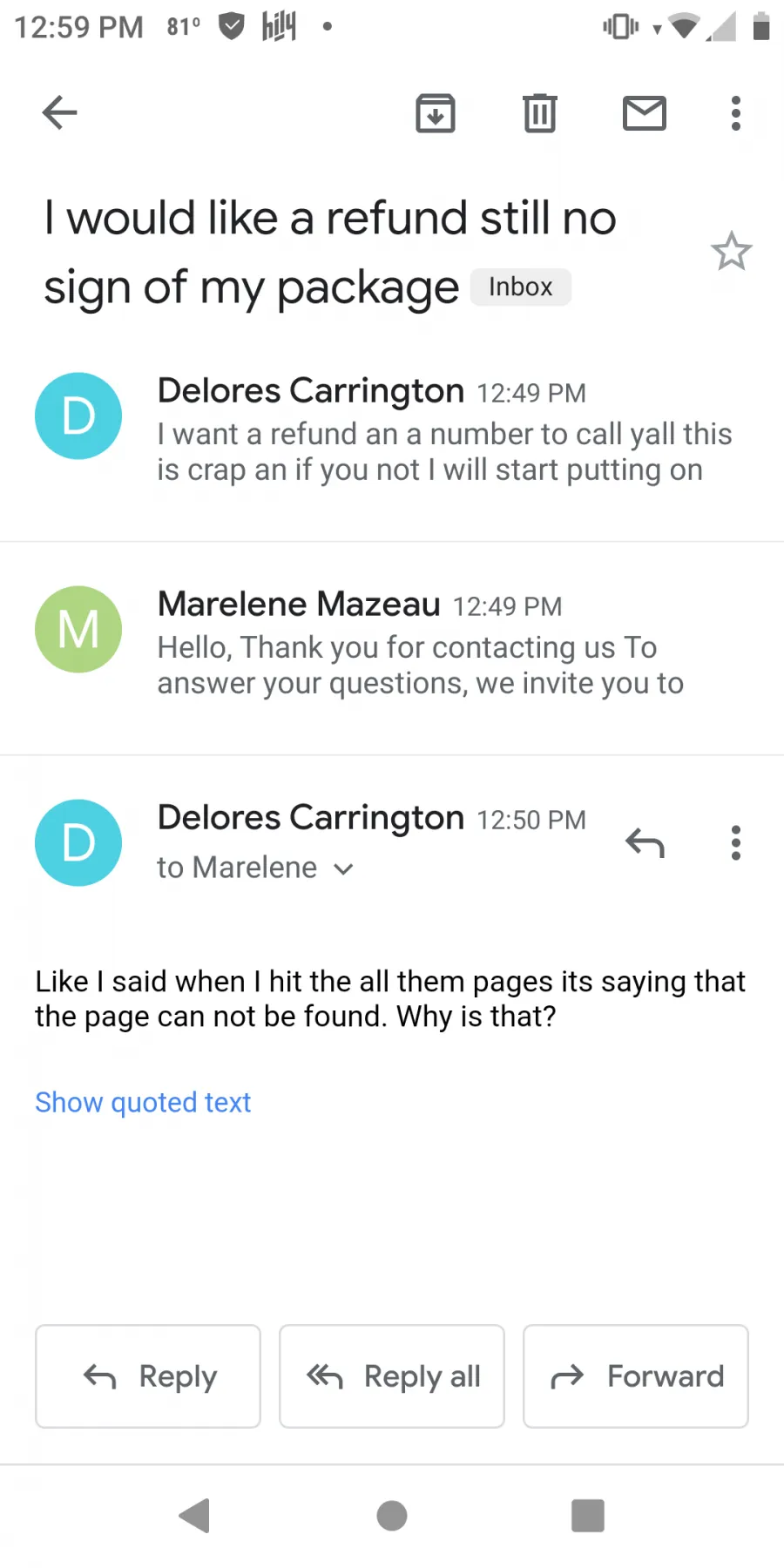Image resolution: width=784 pixels, height=1568 pixels.
Task: Mark the conversation as unread
Action: pos(645,113)
